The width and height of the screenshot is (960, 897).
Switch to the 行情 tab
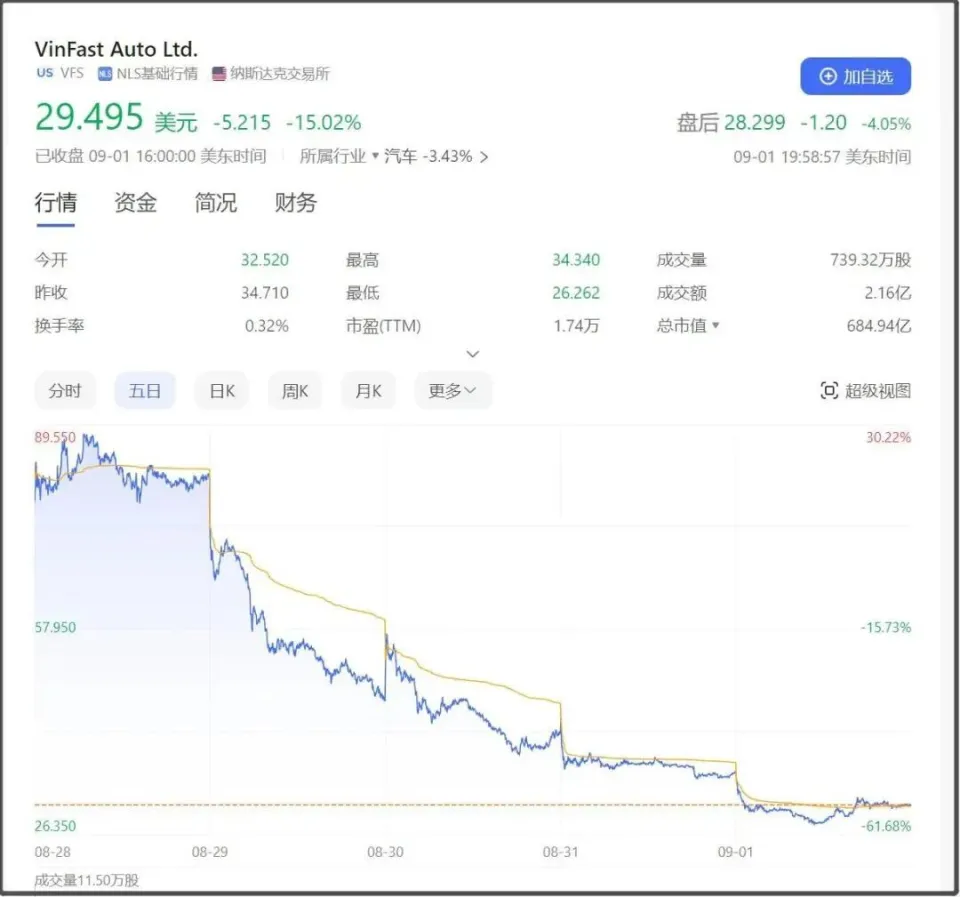[x=55, y=203]
